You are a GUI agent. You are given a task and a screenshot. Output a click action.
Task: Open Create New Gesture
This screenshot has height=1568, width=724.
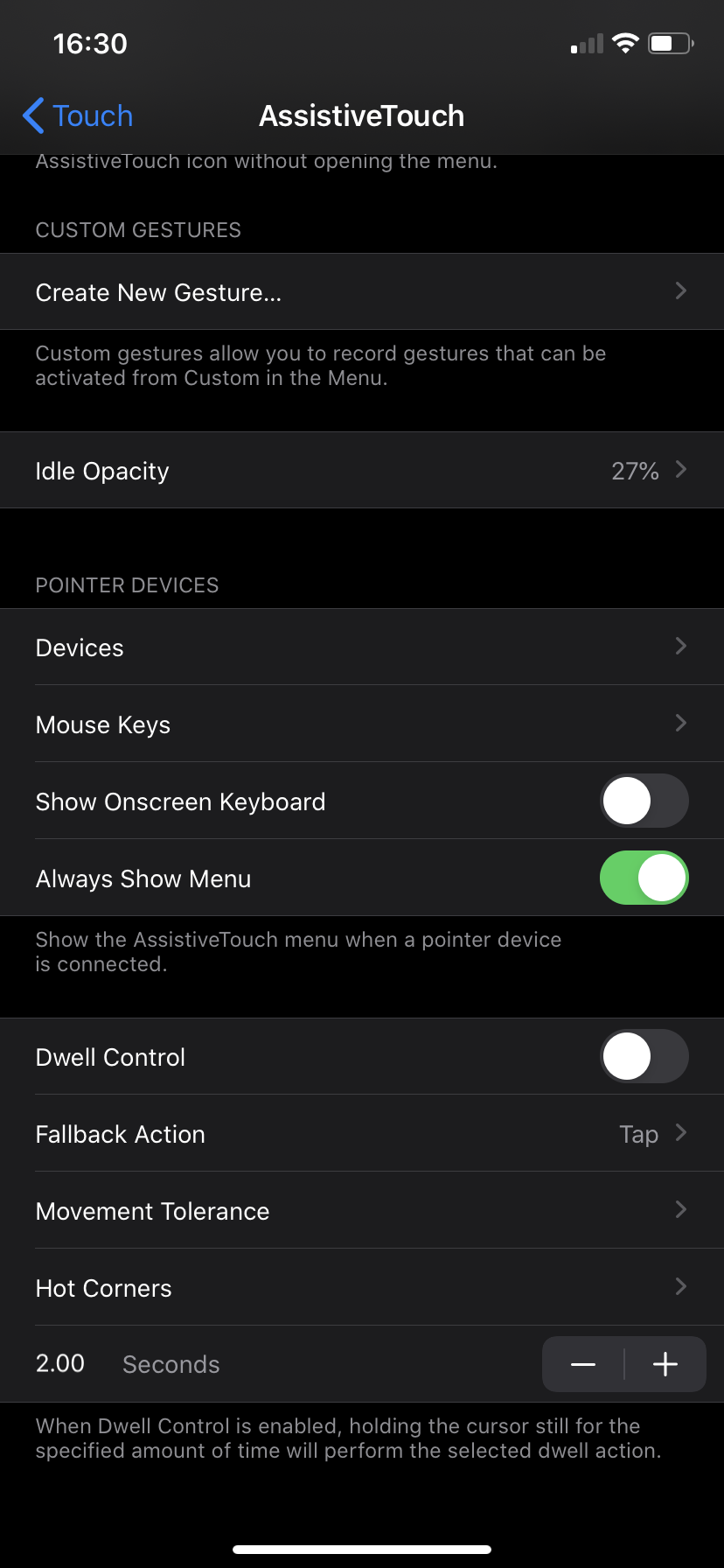pos(361,292)
